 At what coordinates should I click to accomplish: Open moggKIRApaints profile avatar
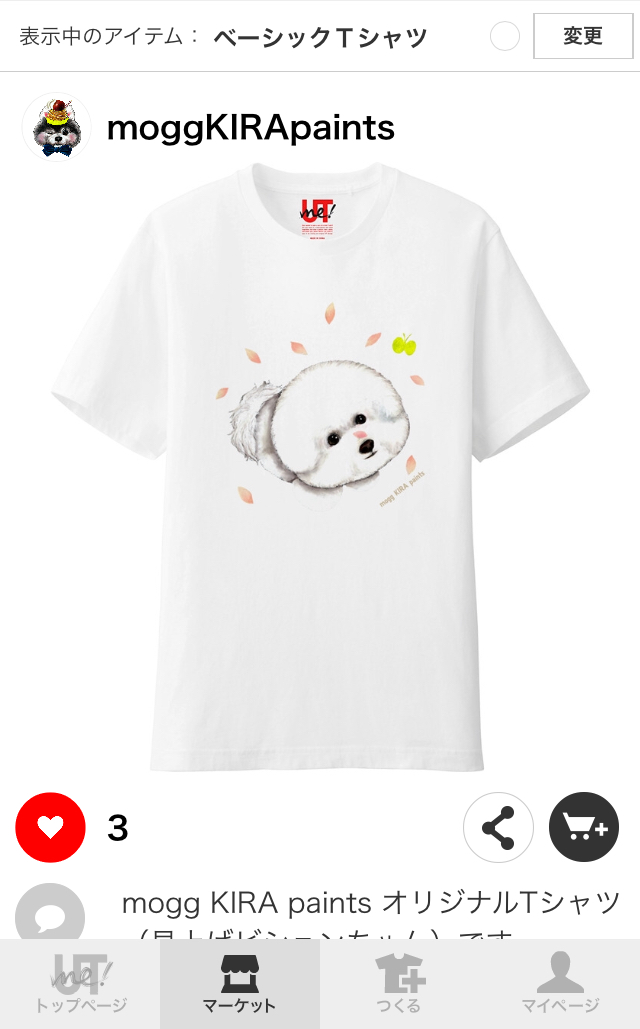click(56, 127)
